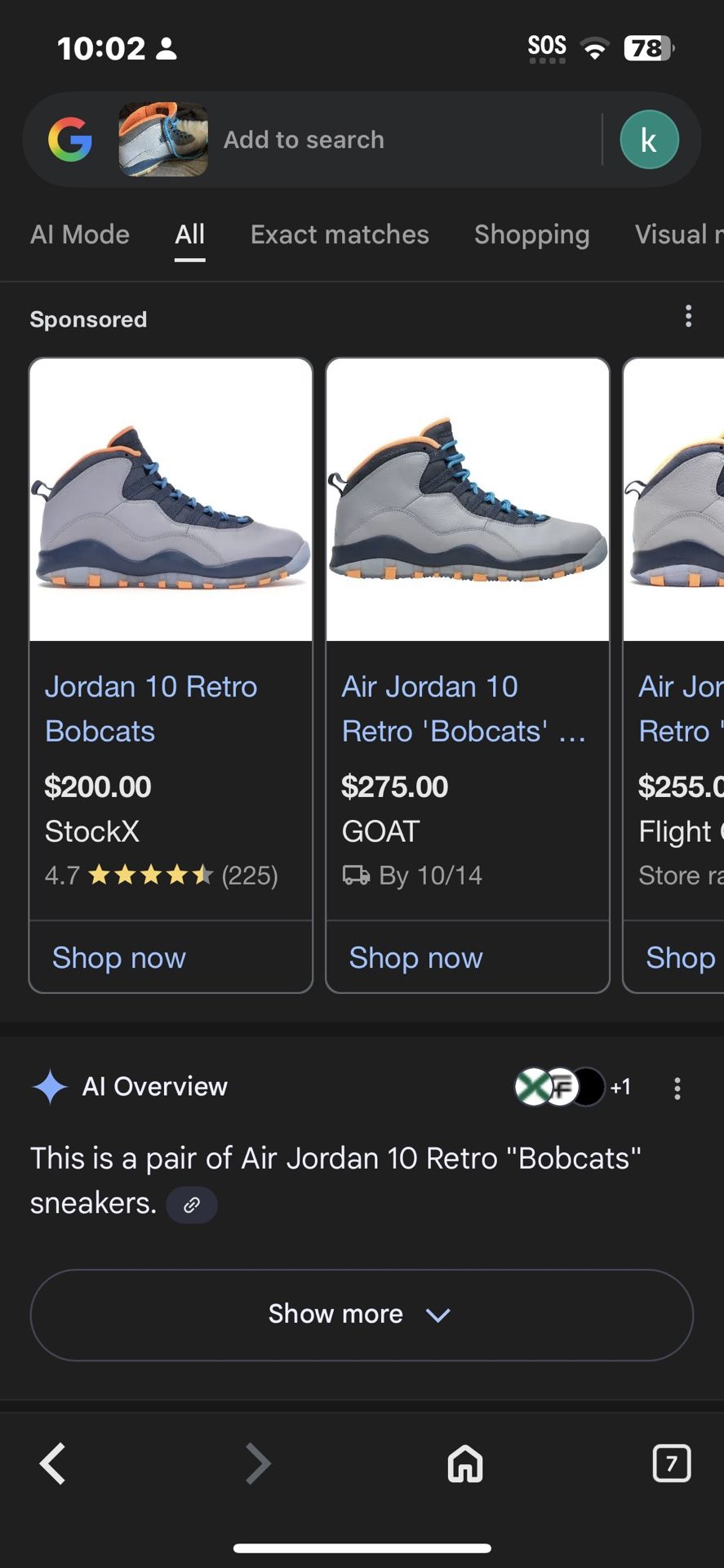Open the Exact matches tab
This screenshot has height=1568, width=724.
click(340, 234)
